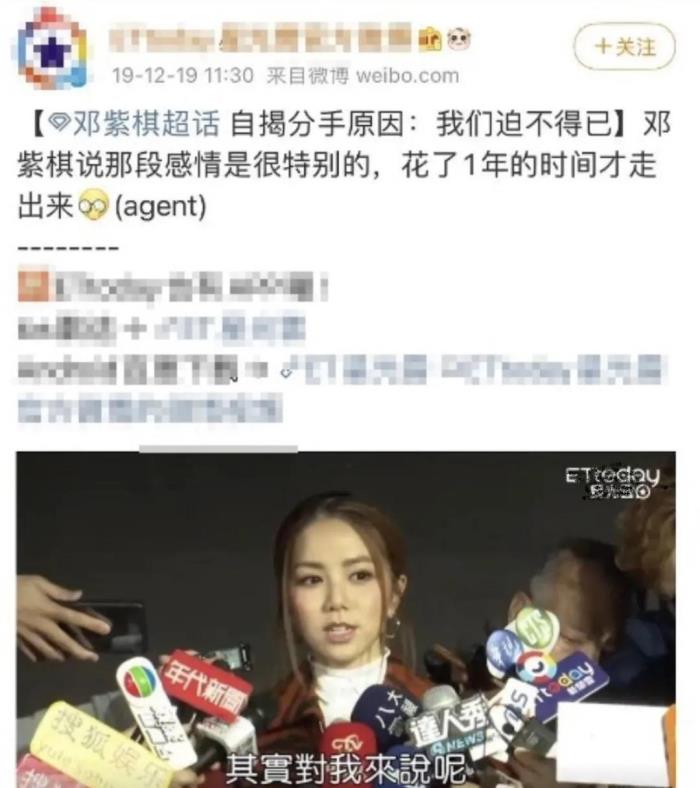This screenshot has height=788, width=700.
Task: Open the 邓紫棋超话 super topic link
Action: tap(140, 125)
